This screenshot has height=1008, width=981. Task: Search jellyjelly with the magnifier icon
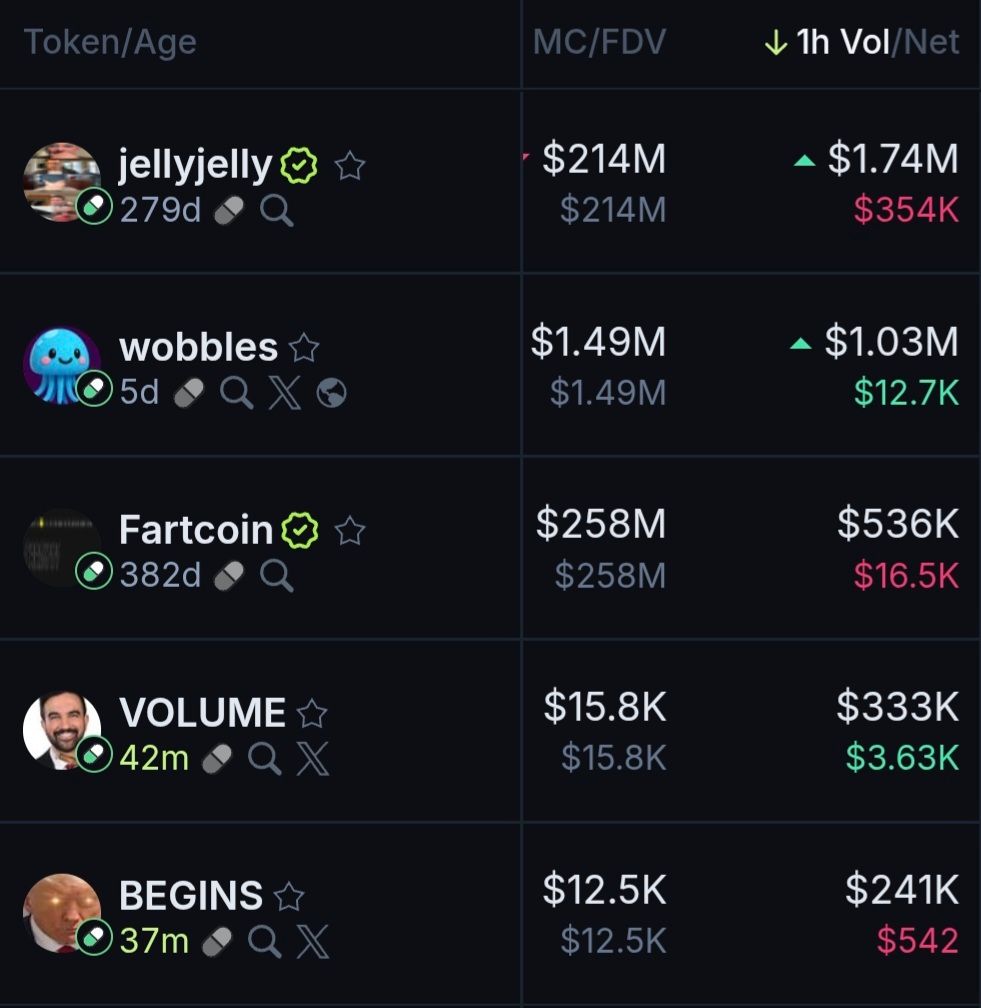277,211
